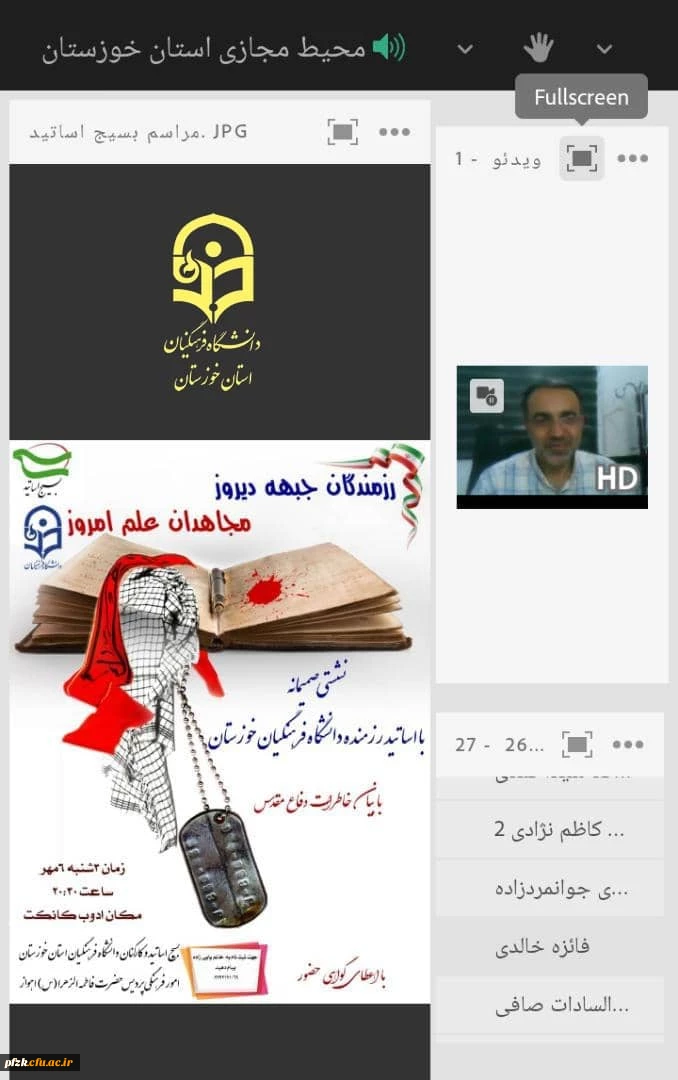Expand the speaker options dropdown

pyautogui.click(x=465, y=48)
